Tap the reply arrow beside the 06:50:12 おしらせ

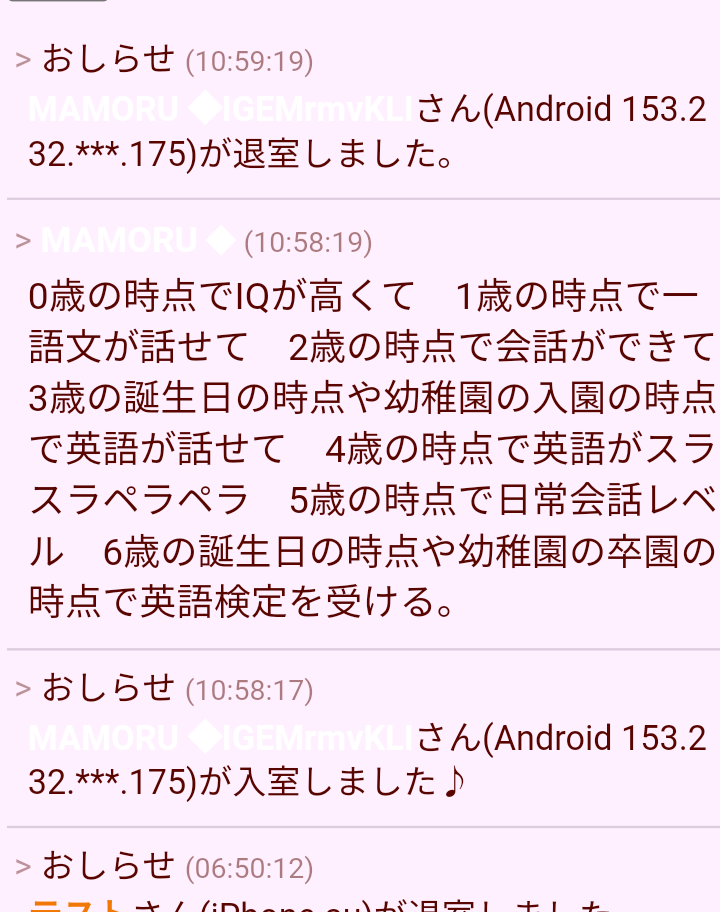(23, 867)
